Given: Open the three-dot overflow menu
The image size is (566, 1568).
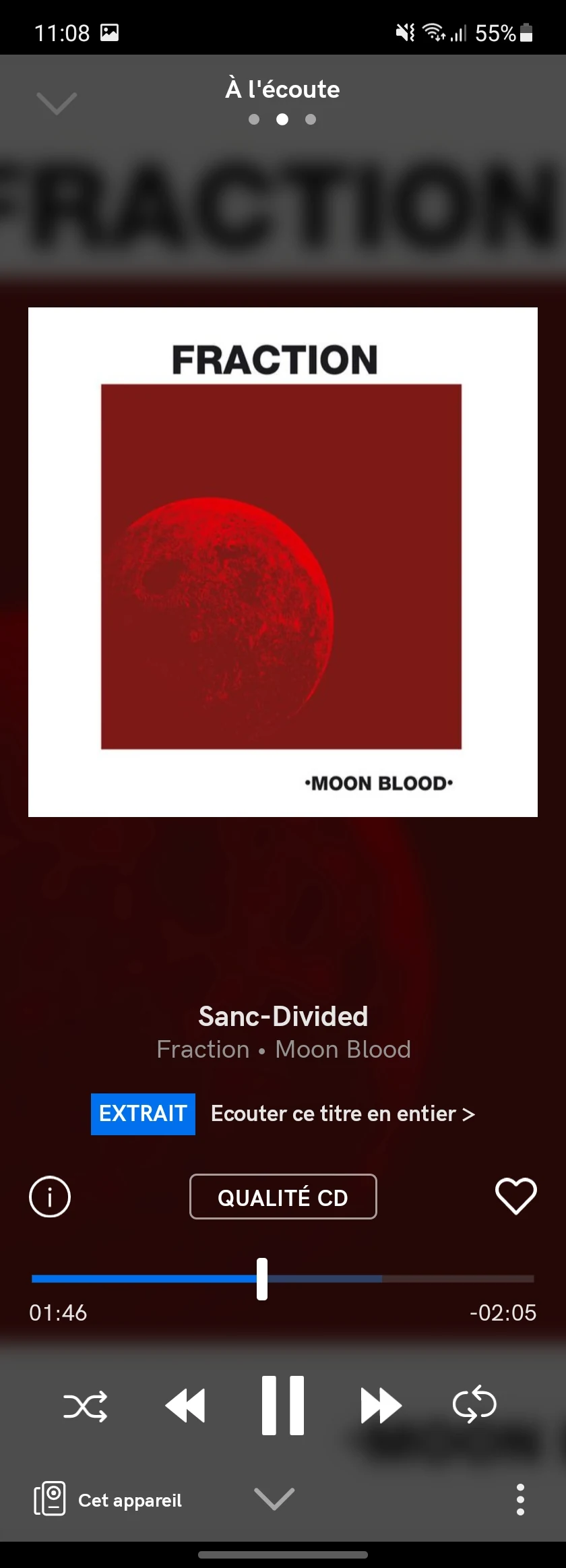Looking at the screenshot, I should [x=520, y=1499].
